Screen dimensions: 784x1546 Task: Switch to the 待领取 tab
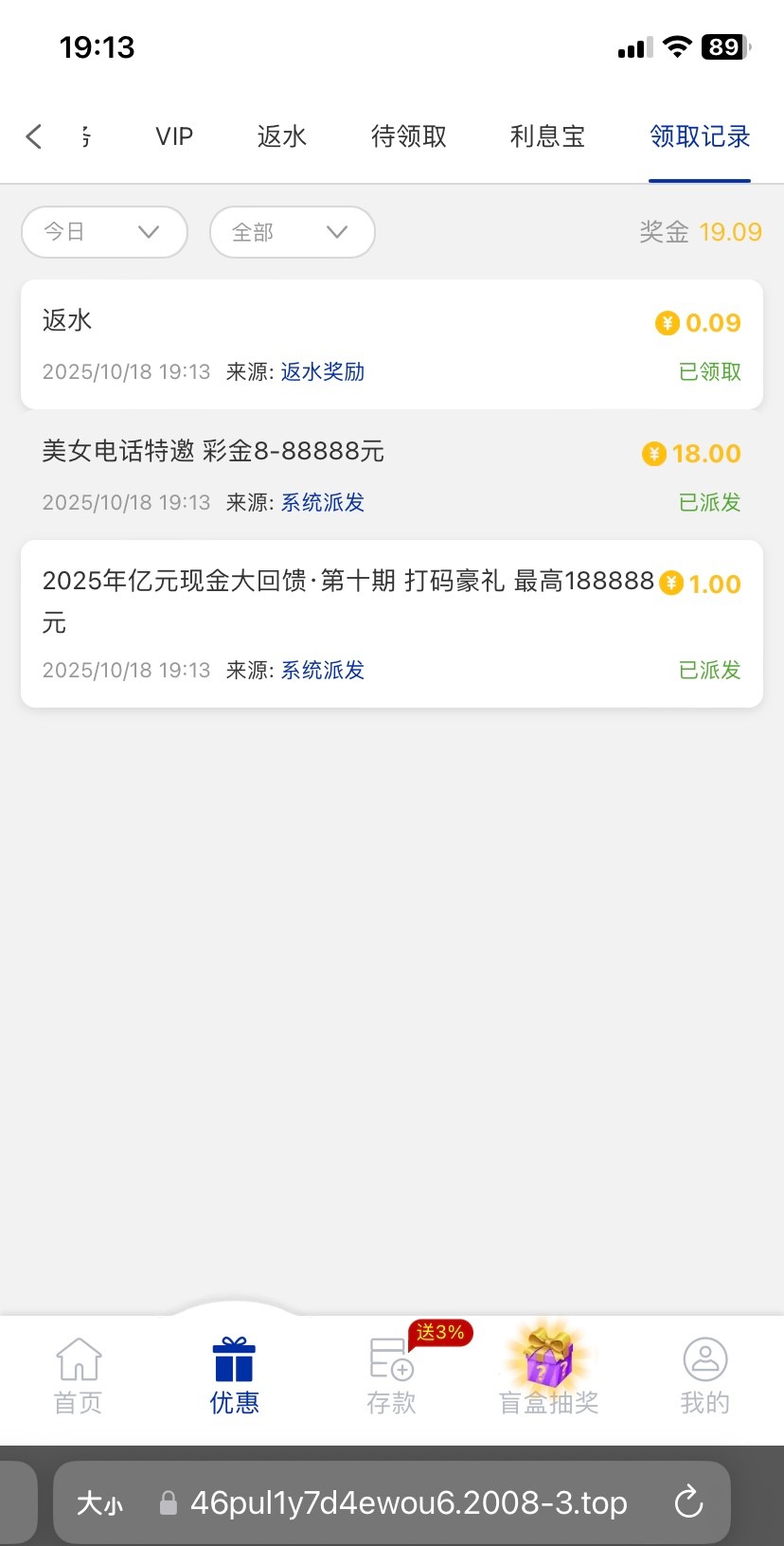408,136
